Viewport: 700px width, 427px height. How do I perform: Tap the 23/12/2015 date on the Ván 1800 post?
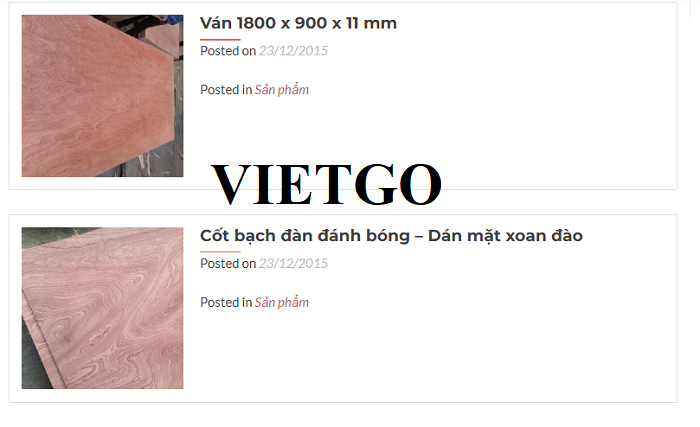[293, 51]
